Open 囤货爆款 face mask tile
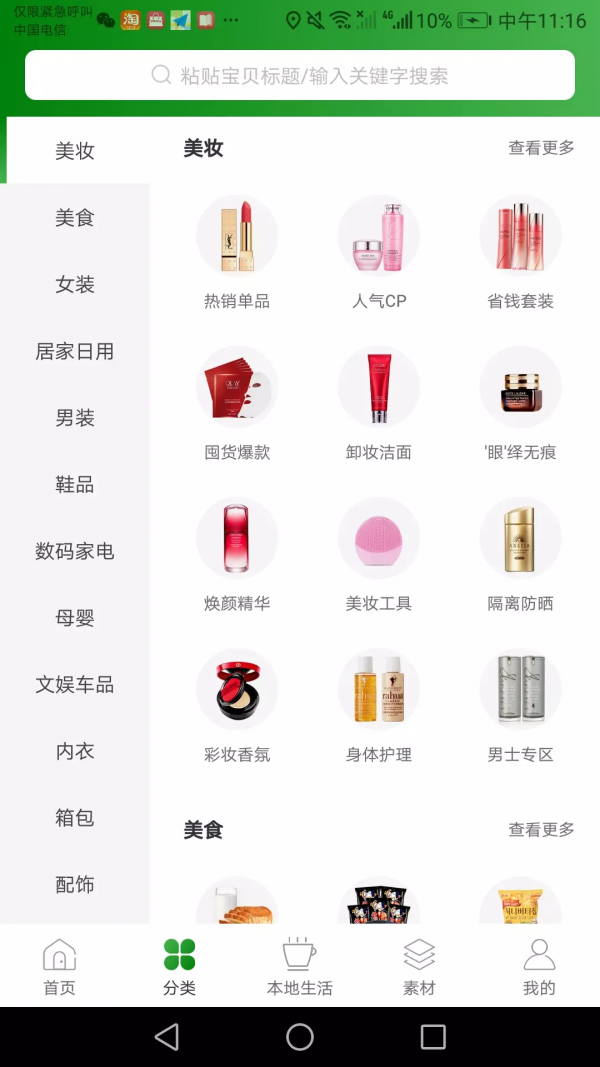 (237, 401)
